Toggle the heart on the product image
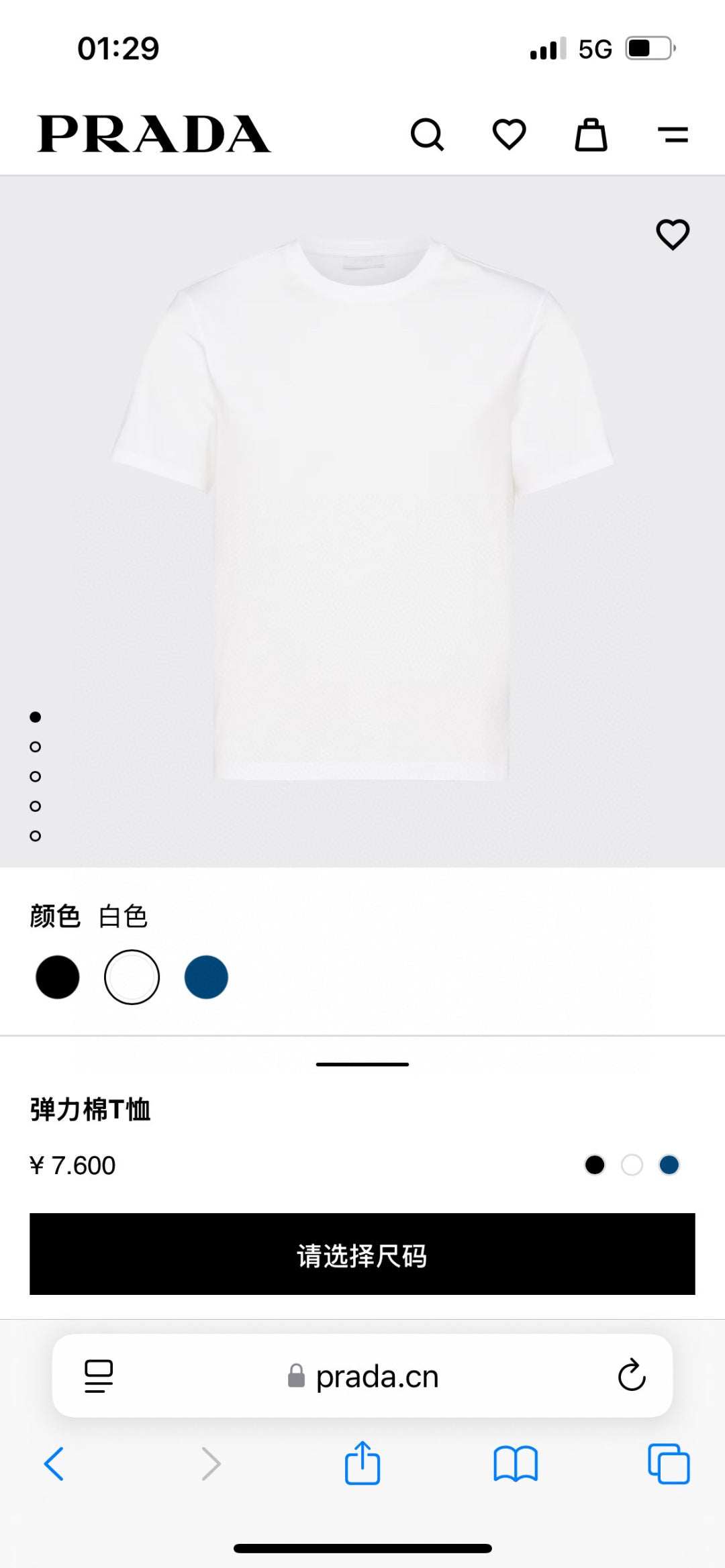The height and width of the screenshot is (1568, 725). pos(673,234)
